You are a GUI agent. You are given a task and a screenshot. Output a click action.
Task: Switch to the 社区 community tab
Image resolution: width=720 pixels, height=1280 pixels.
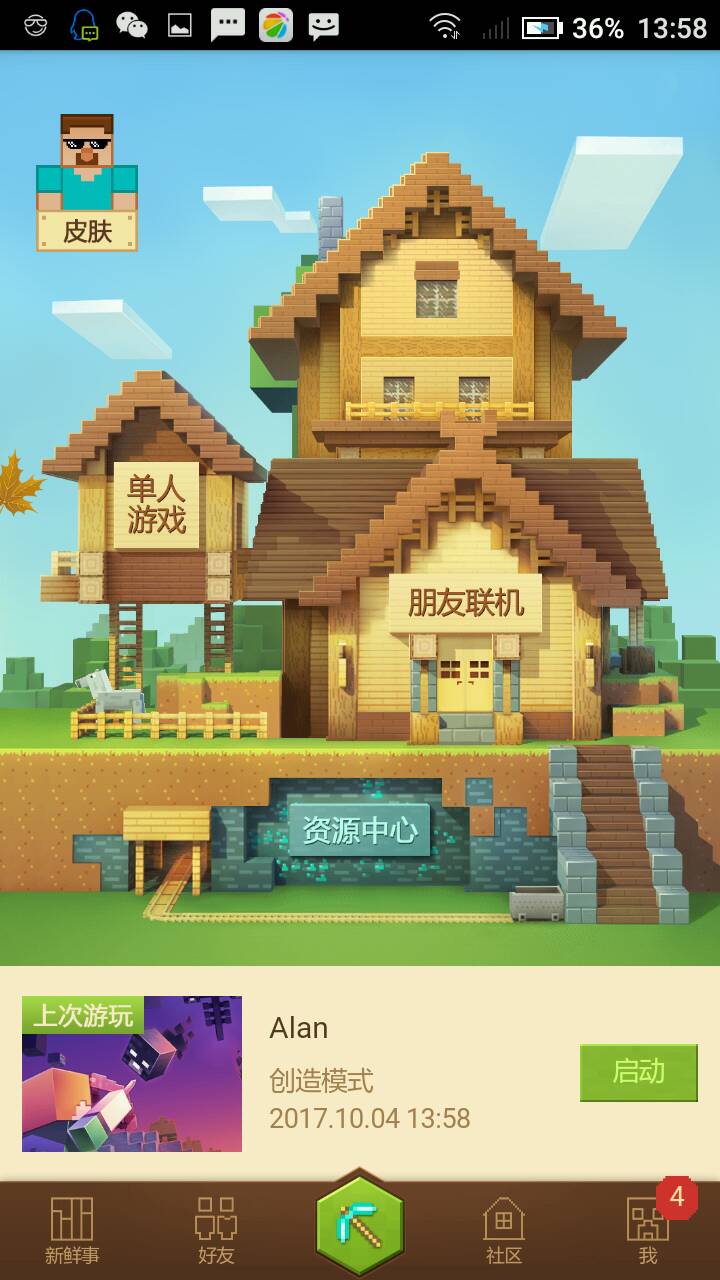(503, 1232)
